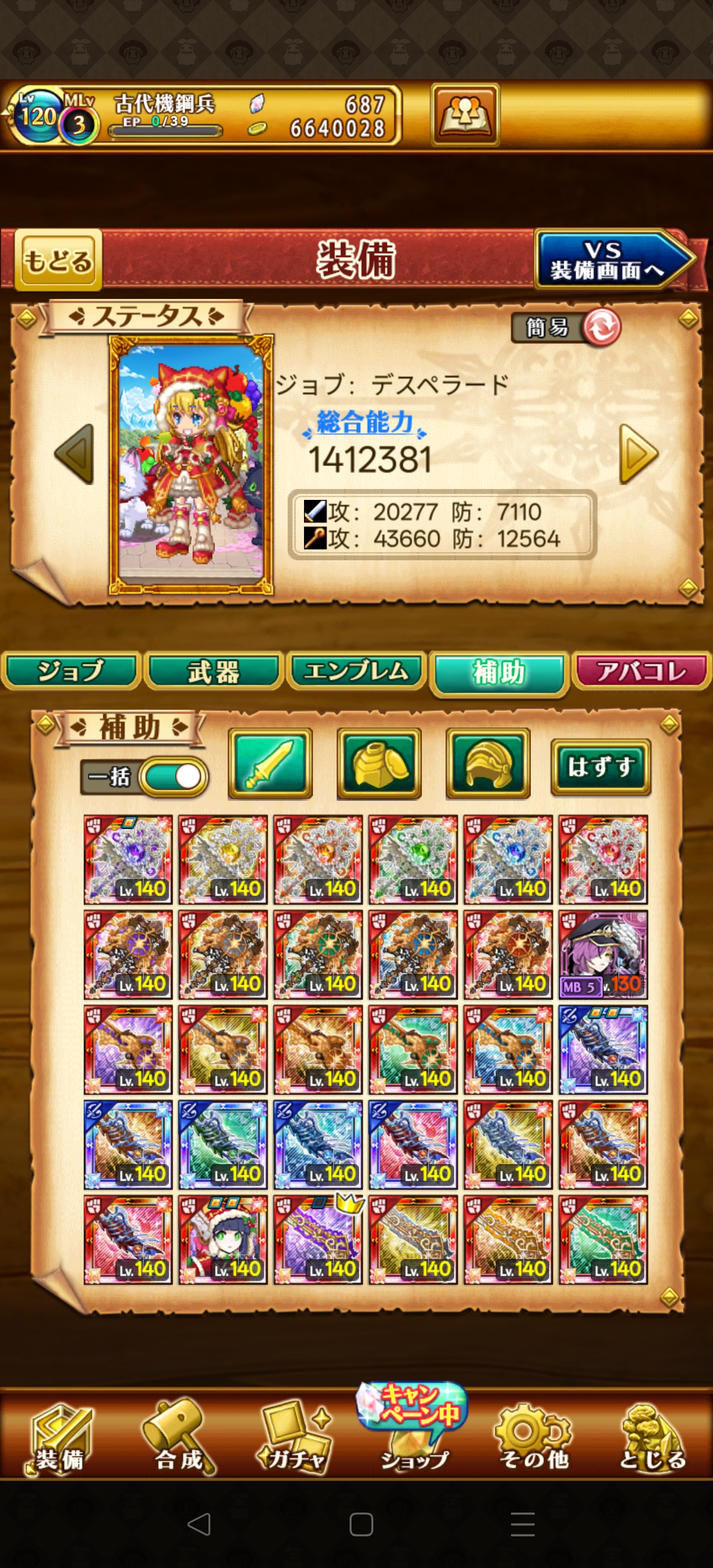The width and height of the screenshot is (713, 1568).
Task: Open the friends book icon
Action: (x=464, y=115)
